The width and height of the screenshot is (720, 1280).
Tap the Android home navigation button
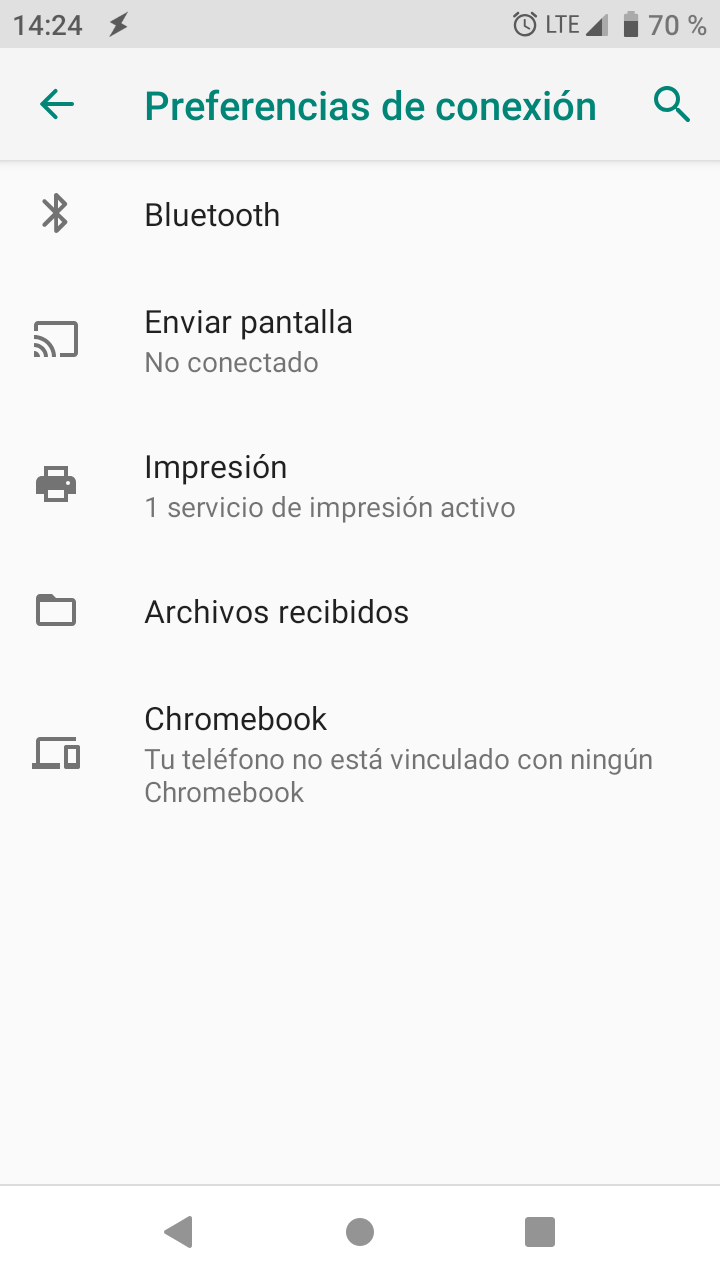tap(360, 1232)
